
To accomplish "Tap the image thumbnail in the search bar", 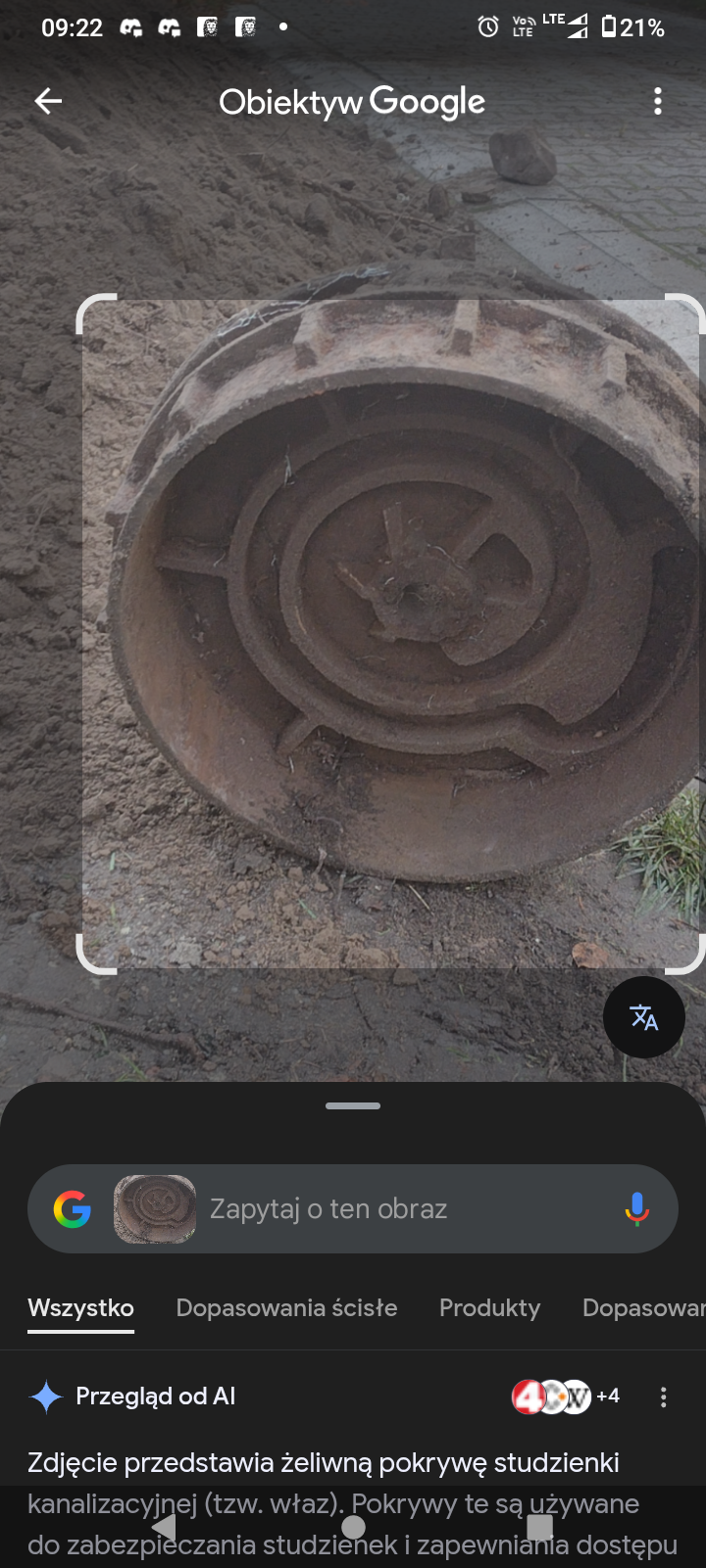I will pyautogui.click(x=155, y=1208).
